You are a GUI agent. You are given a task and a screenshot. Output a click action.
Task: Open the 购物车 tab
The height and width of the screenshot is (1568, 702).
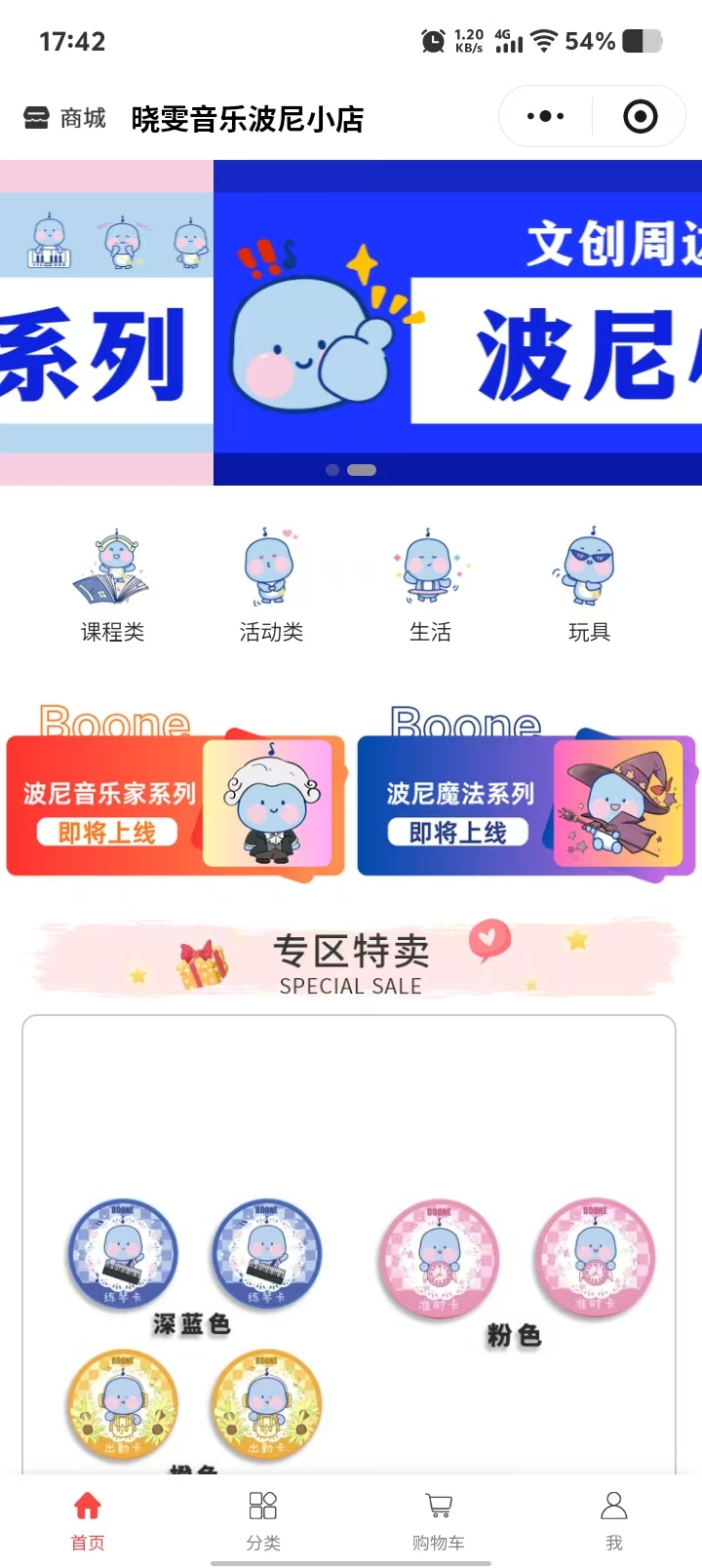(439, 1519)
